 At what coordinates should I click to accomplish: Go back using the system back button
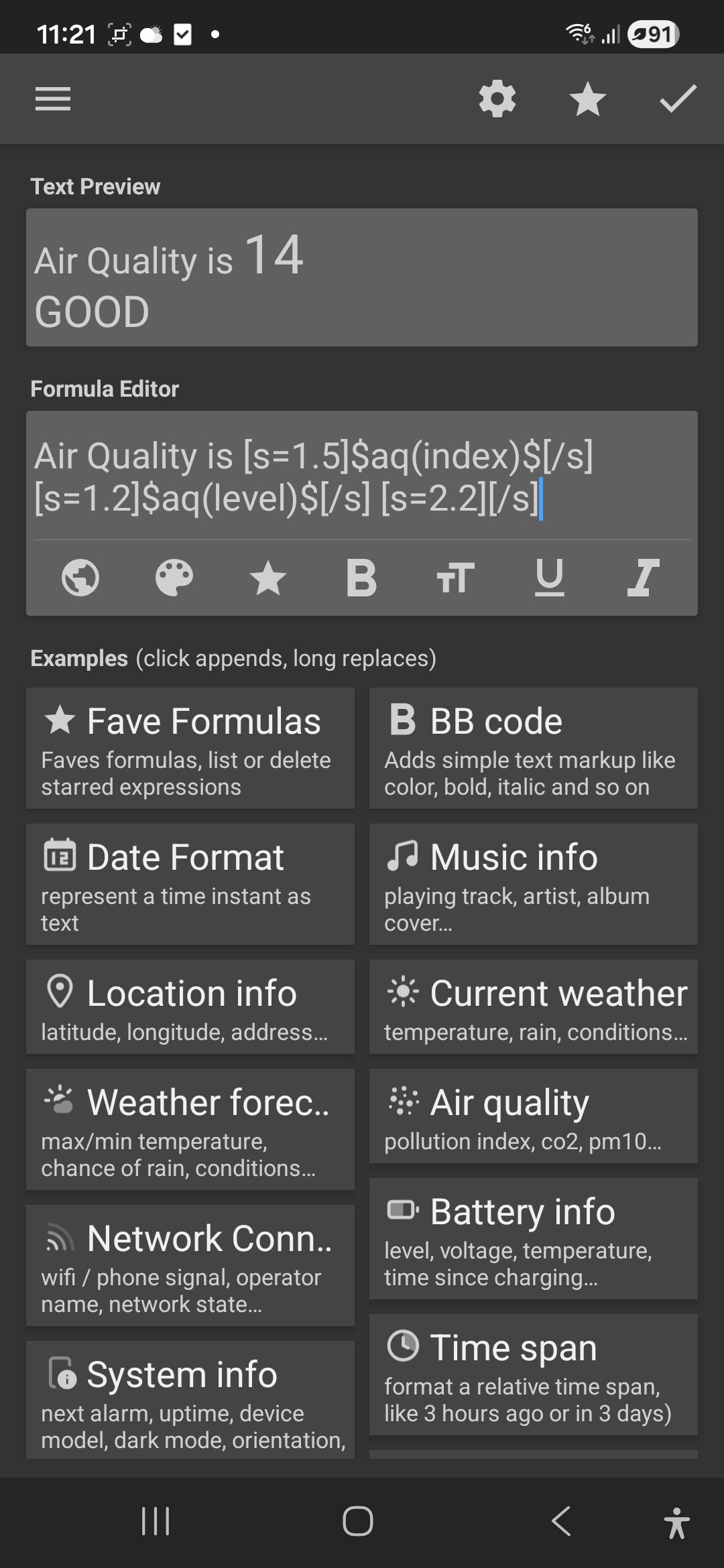561,1521
